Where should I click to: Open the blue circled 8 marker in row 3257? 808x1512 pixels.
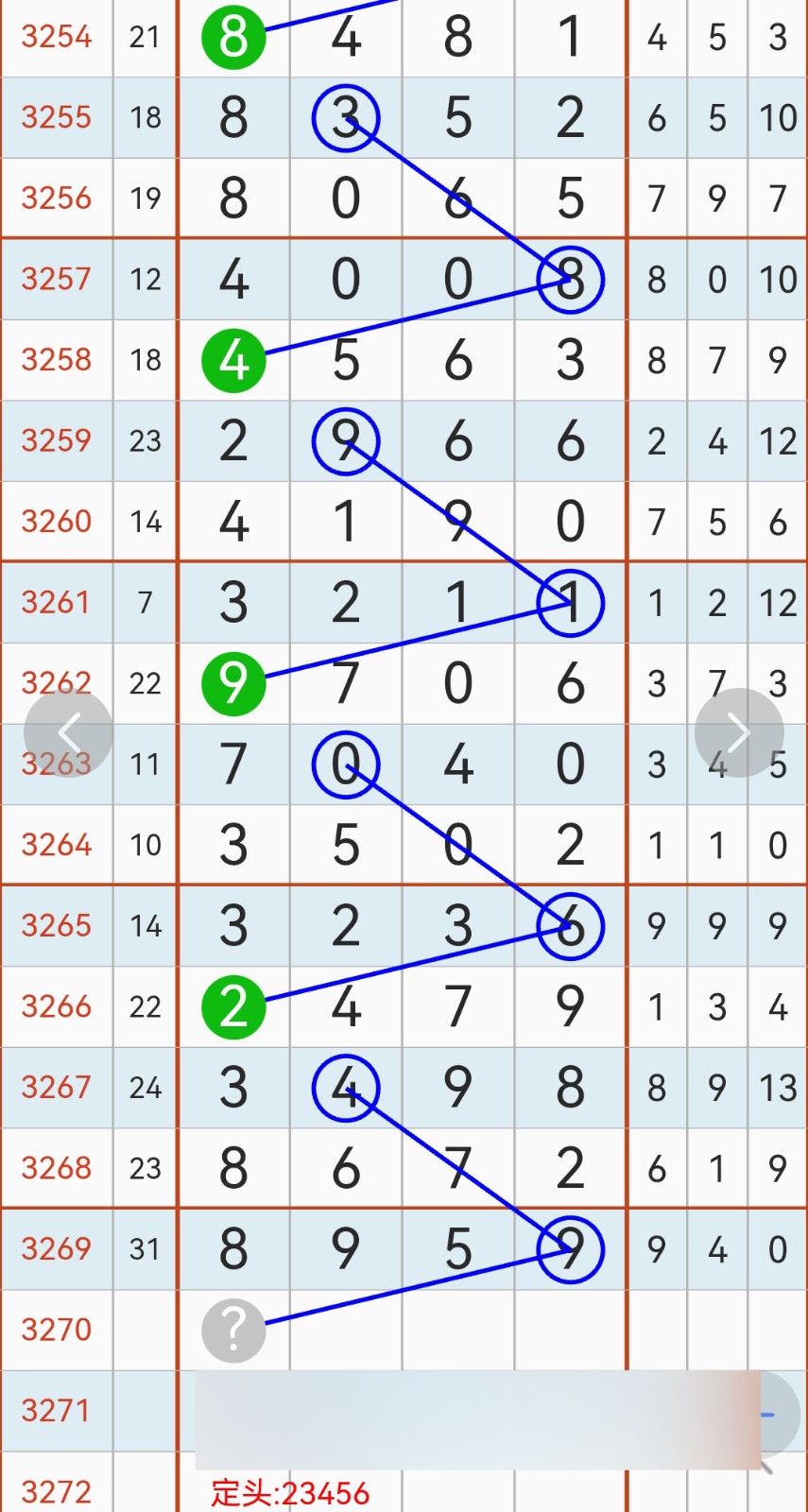coord(570,280)
